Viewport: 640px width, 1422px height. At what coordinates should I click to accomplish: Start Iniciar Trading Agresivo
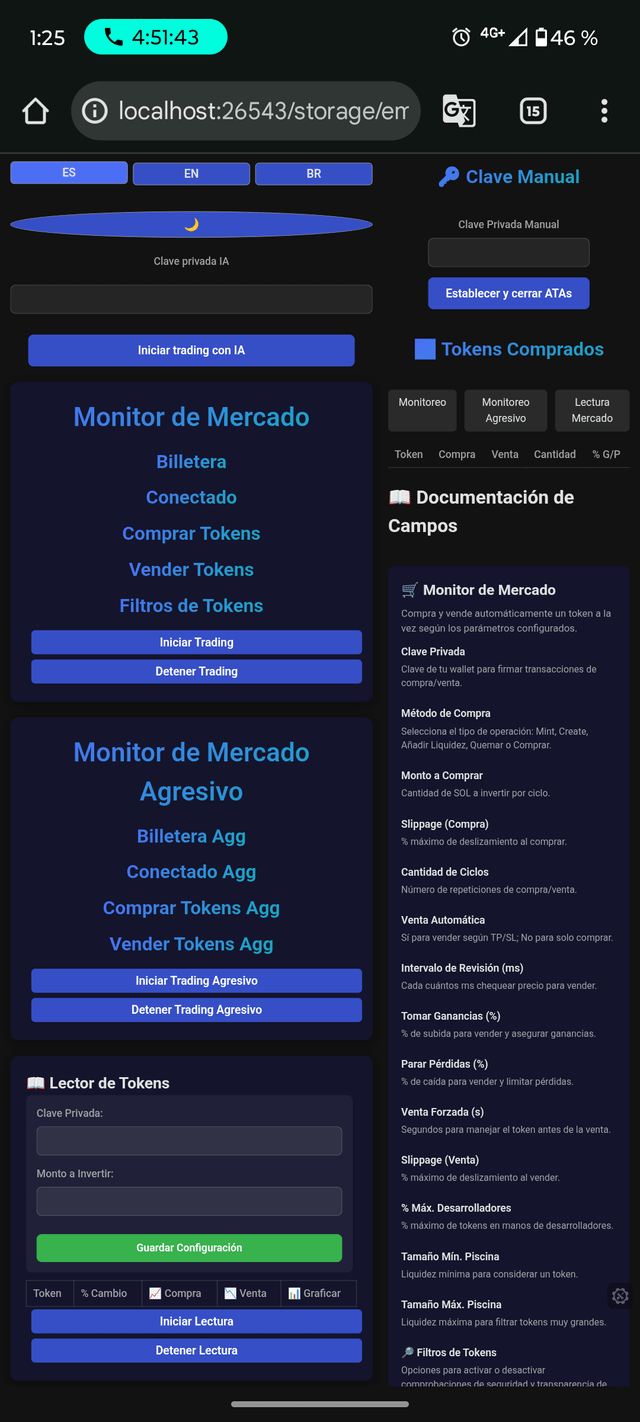[196, 980]
